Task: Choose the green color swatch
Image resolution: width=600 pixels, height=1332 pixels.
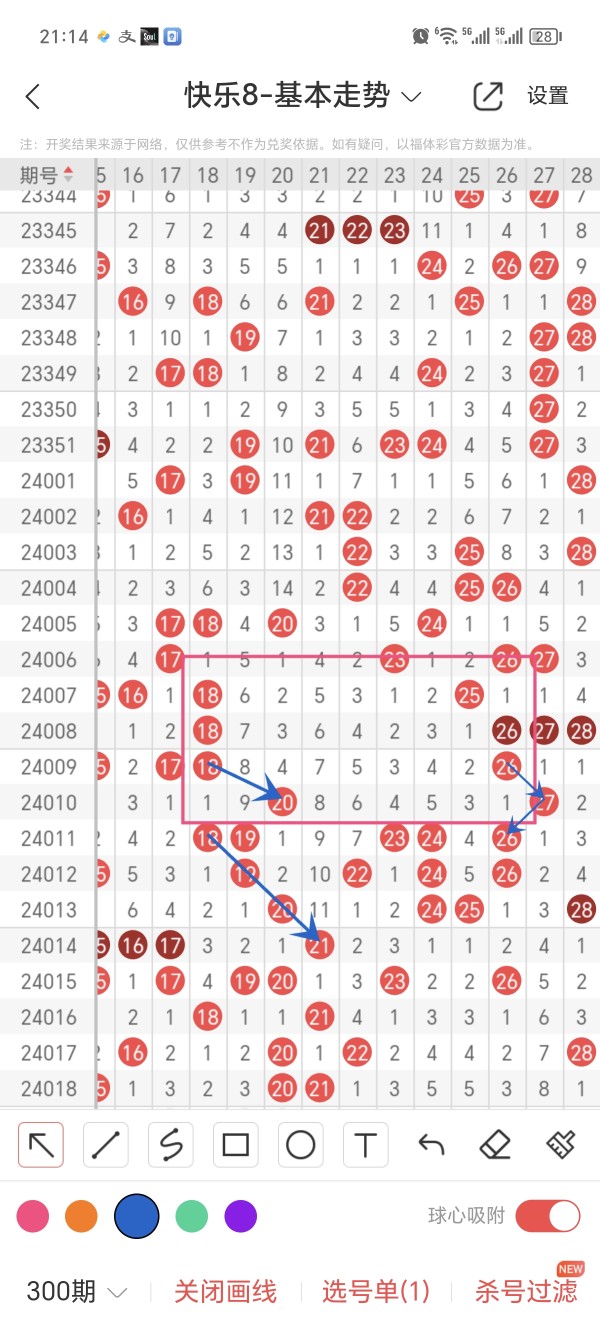Action: tap(191, 1216)
